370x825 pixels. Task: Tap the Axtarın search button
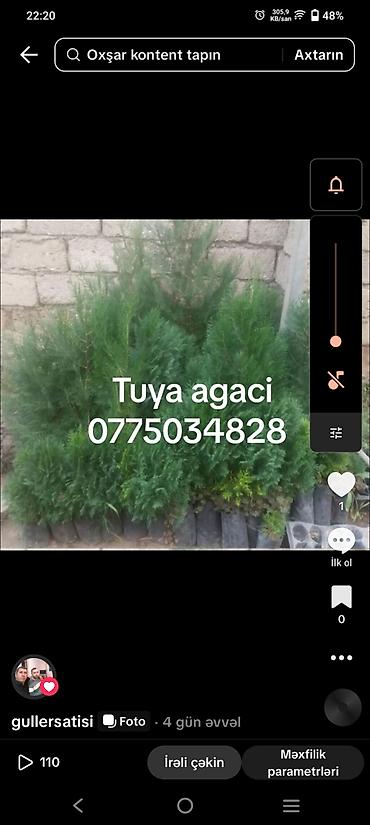click(318, 55)
